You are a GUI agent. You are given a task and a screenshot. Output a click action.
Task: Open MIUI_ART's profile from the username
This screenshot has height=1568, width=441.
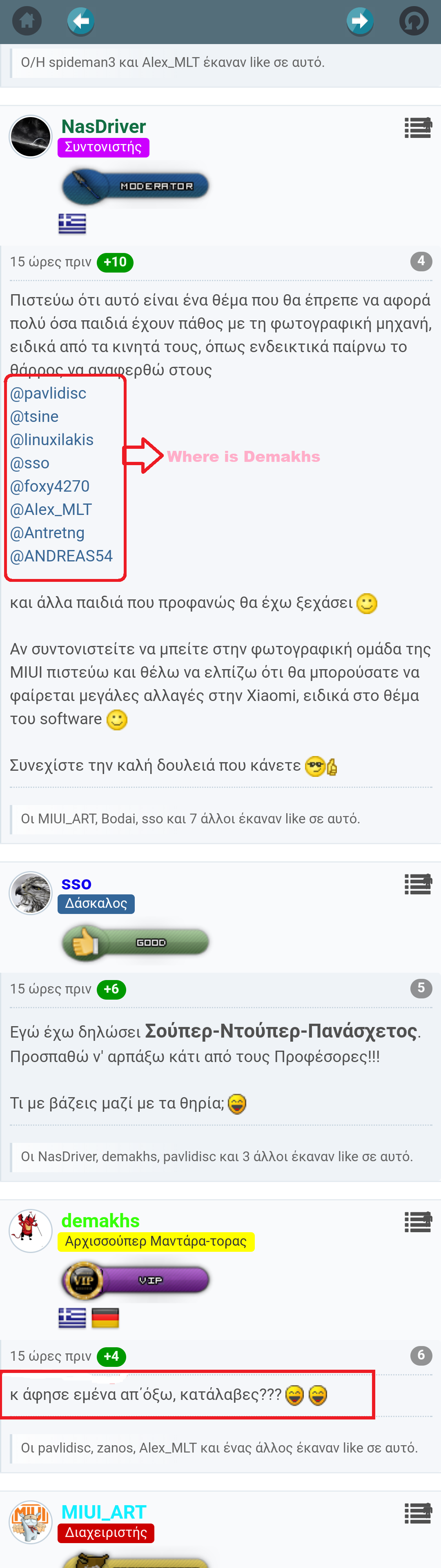click(x=104, y=1512)
